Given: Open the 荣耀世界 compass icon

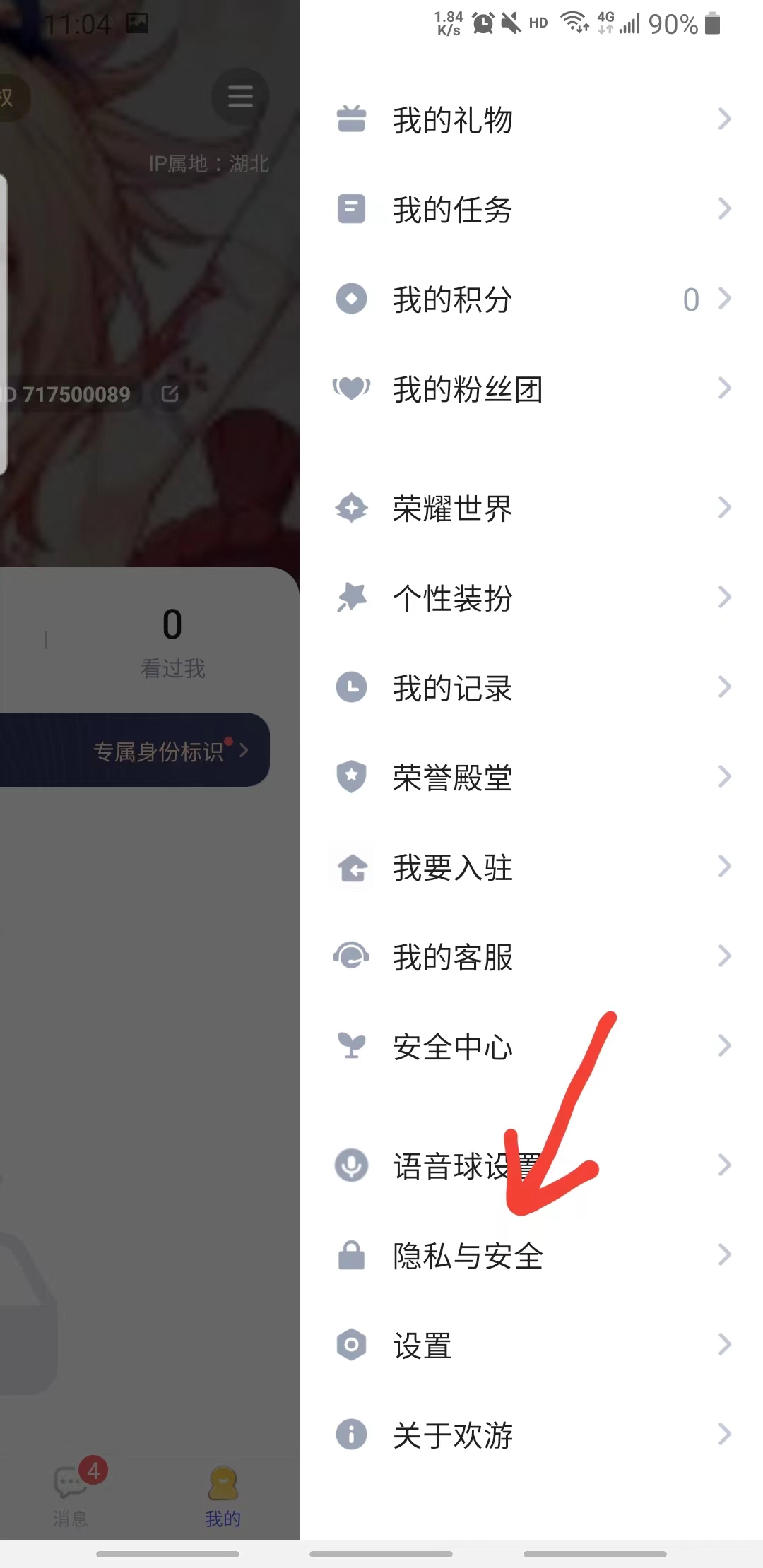Looking at the screenshot, I should click(x=351, y=507).
